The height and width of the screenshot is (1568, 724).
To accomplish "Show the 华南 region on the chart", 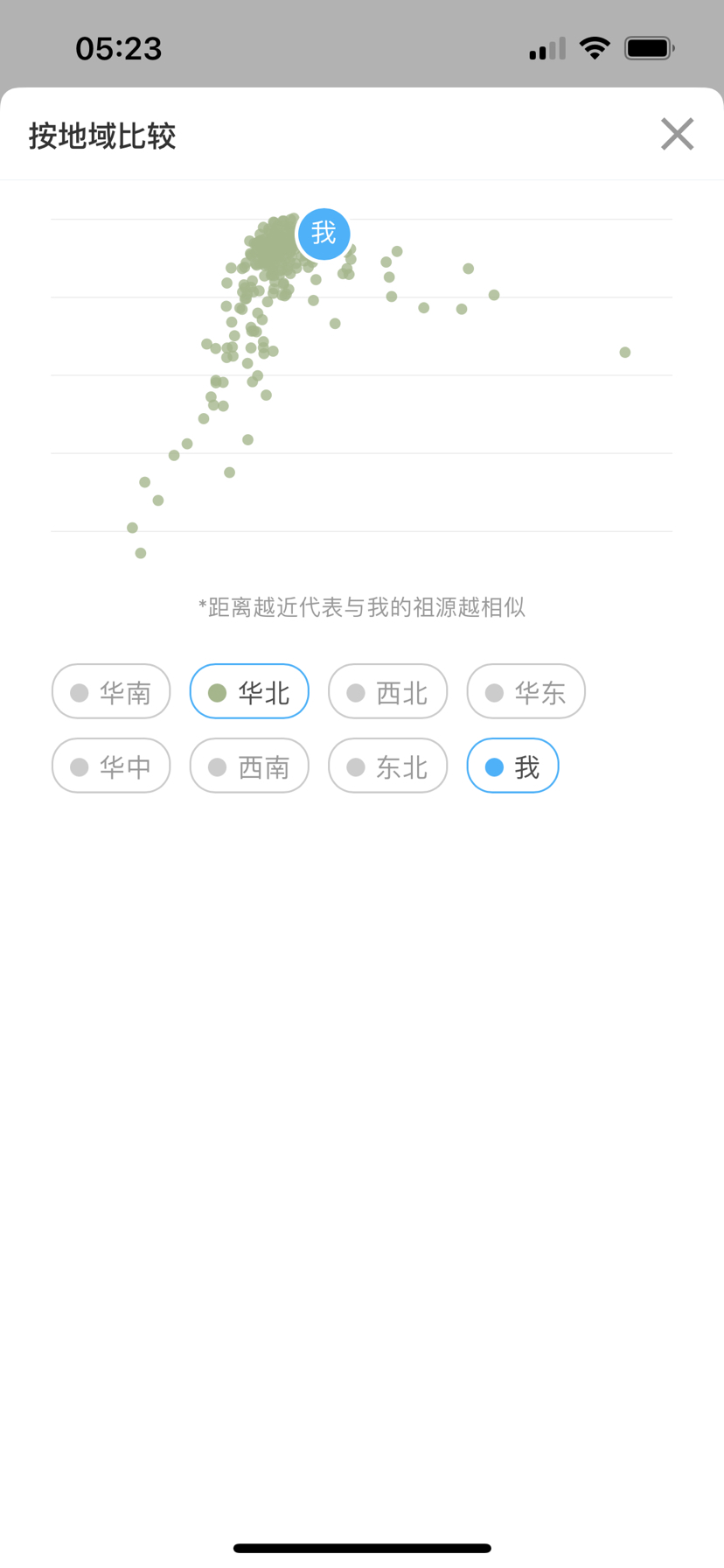I will [x=111, y=692].
